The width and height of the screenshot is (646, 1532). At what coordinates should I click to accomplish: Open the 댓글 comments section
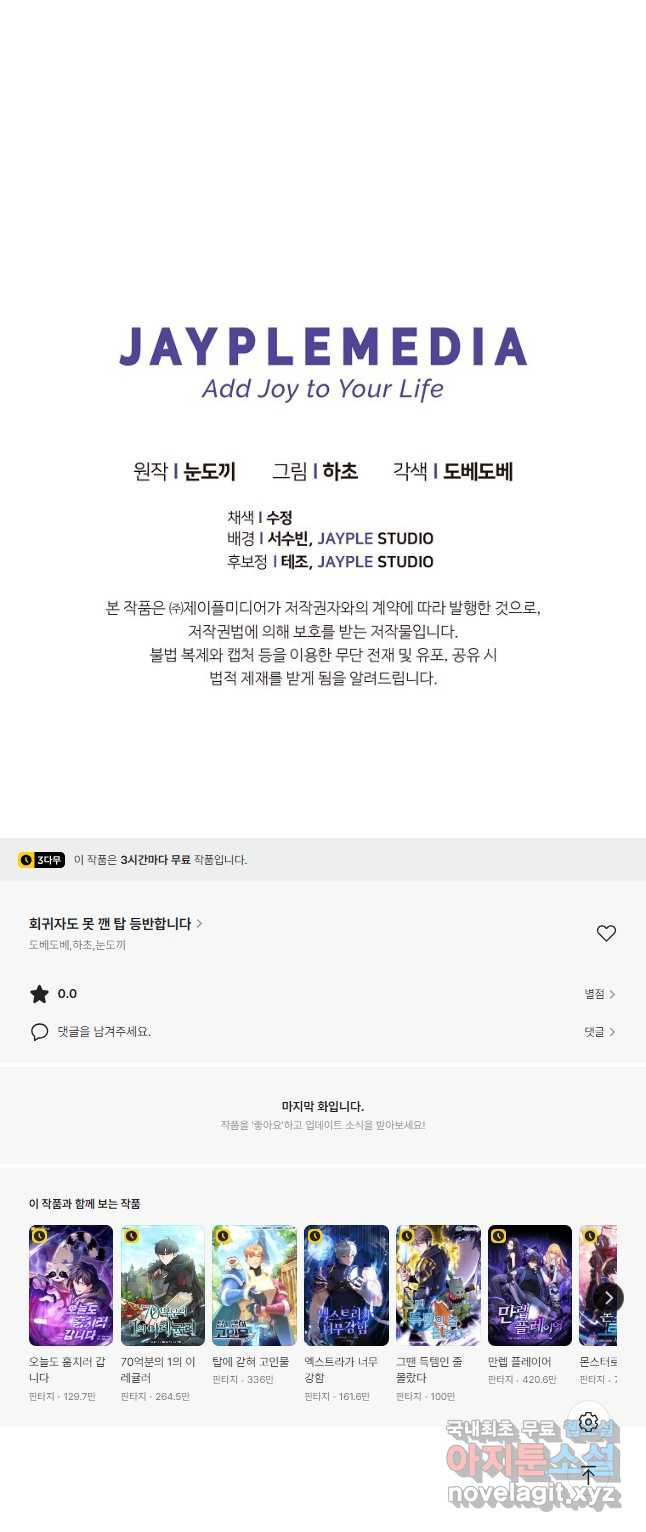point(600,1032)
